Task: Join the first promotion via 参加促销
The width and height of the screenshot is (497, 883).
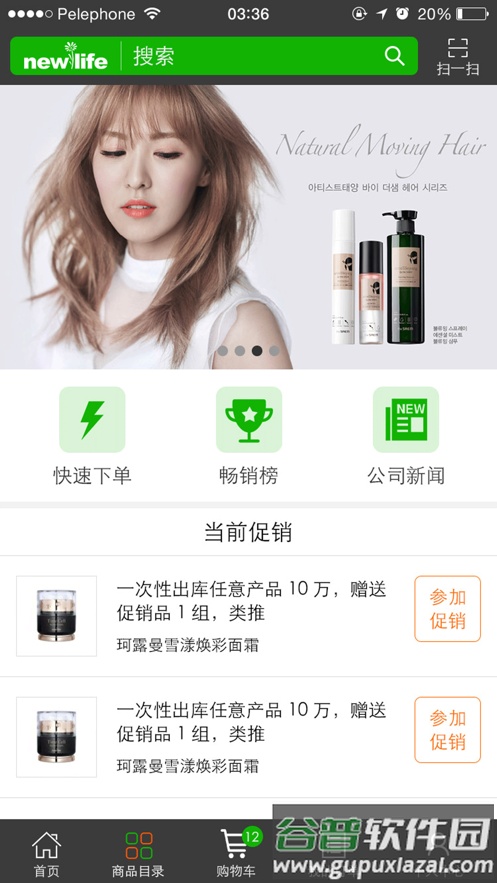Action: point(447,609)
